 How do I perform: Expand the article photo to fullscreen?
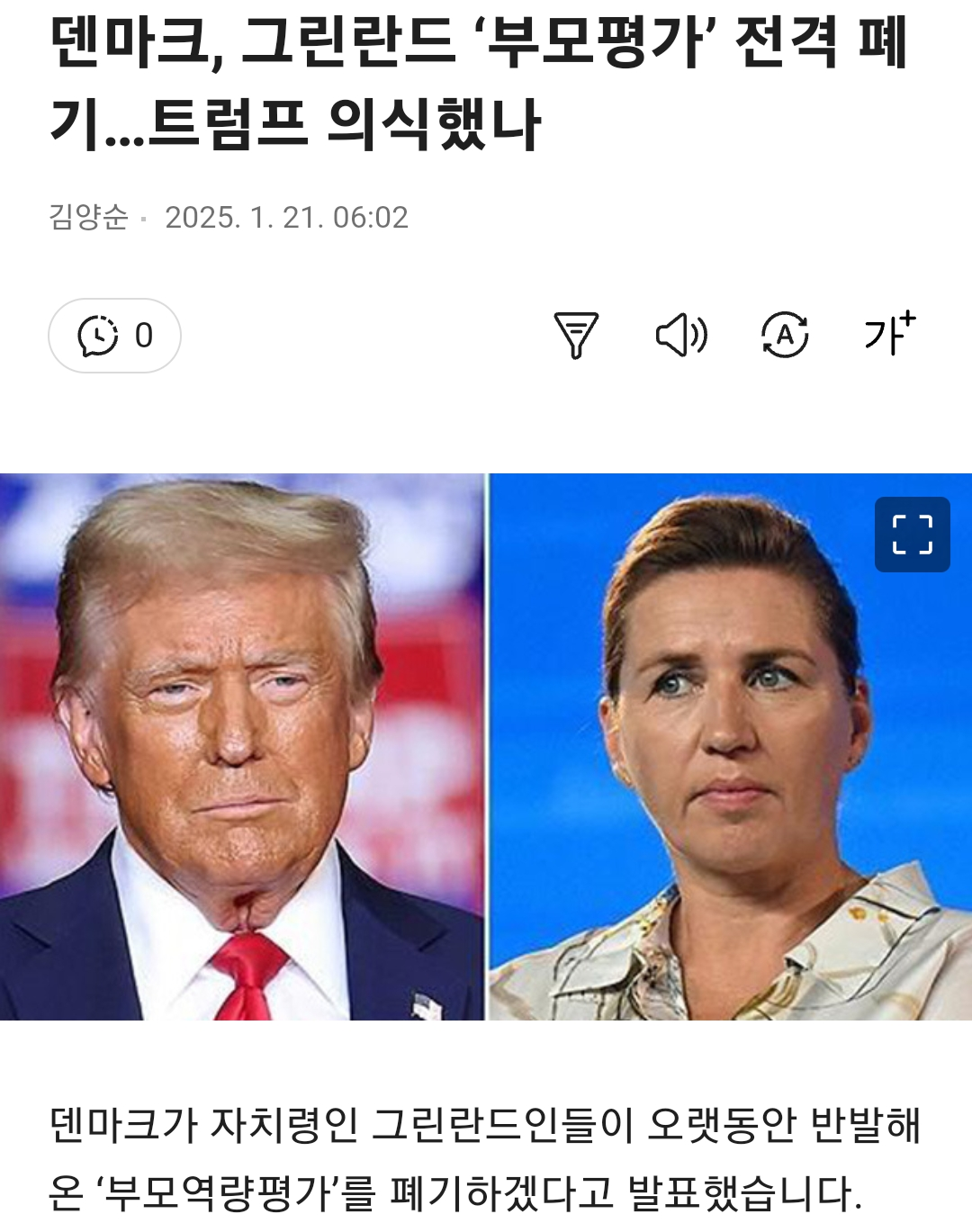[x=912, y=535]
